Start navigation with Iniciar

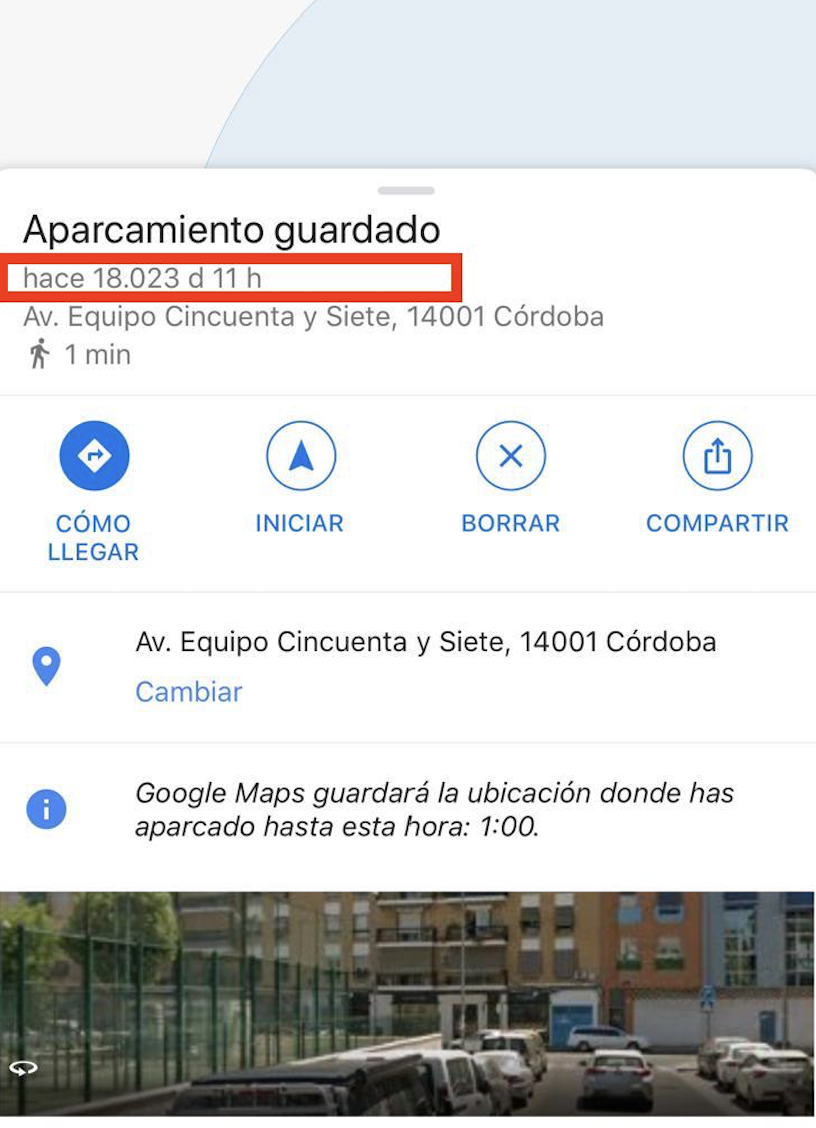coord(300,457)
